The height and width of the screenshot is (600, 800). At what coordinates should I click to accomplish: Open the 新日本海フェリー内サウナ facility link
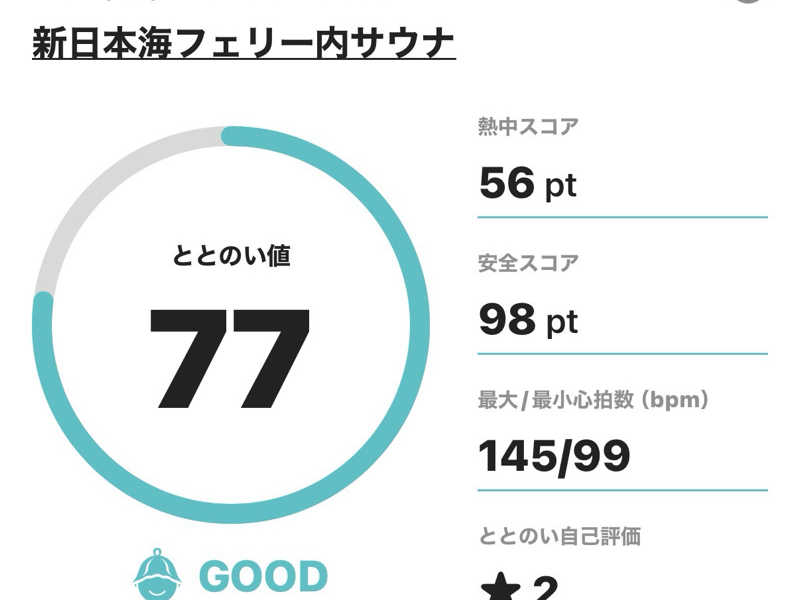click(x=243, y=44)
